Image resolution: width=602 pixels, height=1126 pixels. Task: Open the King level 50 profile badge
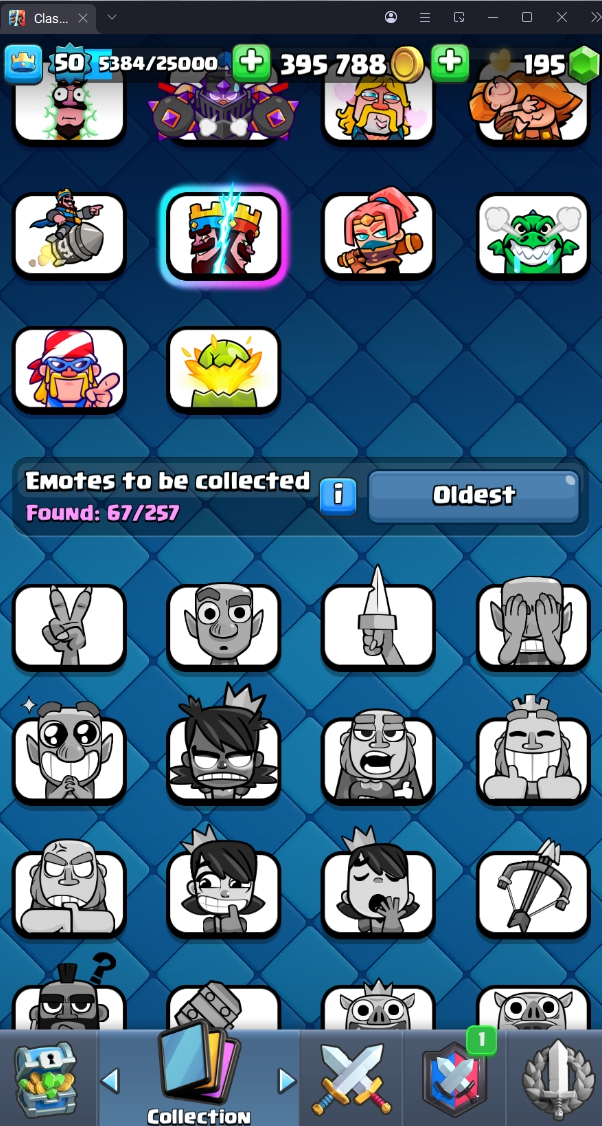pos(70,64)
